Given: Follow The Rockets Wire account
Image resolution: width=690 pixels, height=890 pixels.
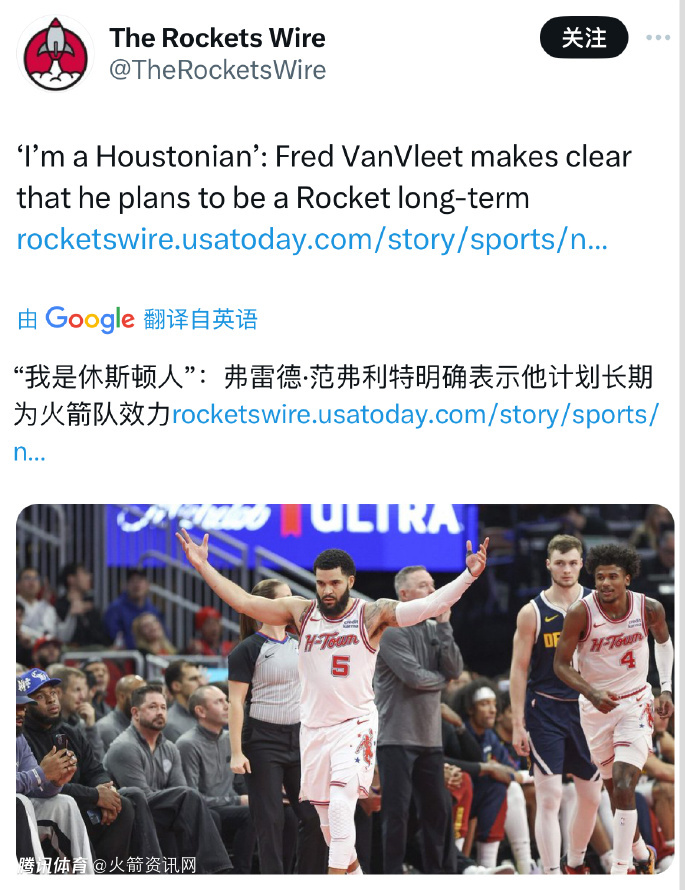Looking at the screenshot, I should point(584,39).
